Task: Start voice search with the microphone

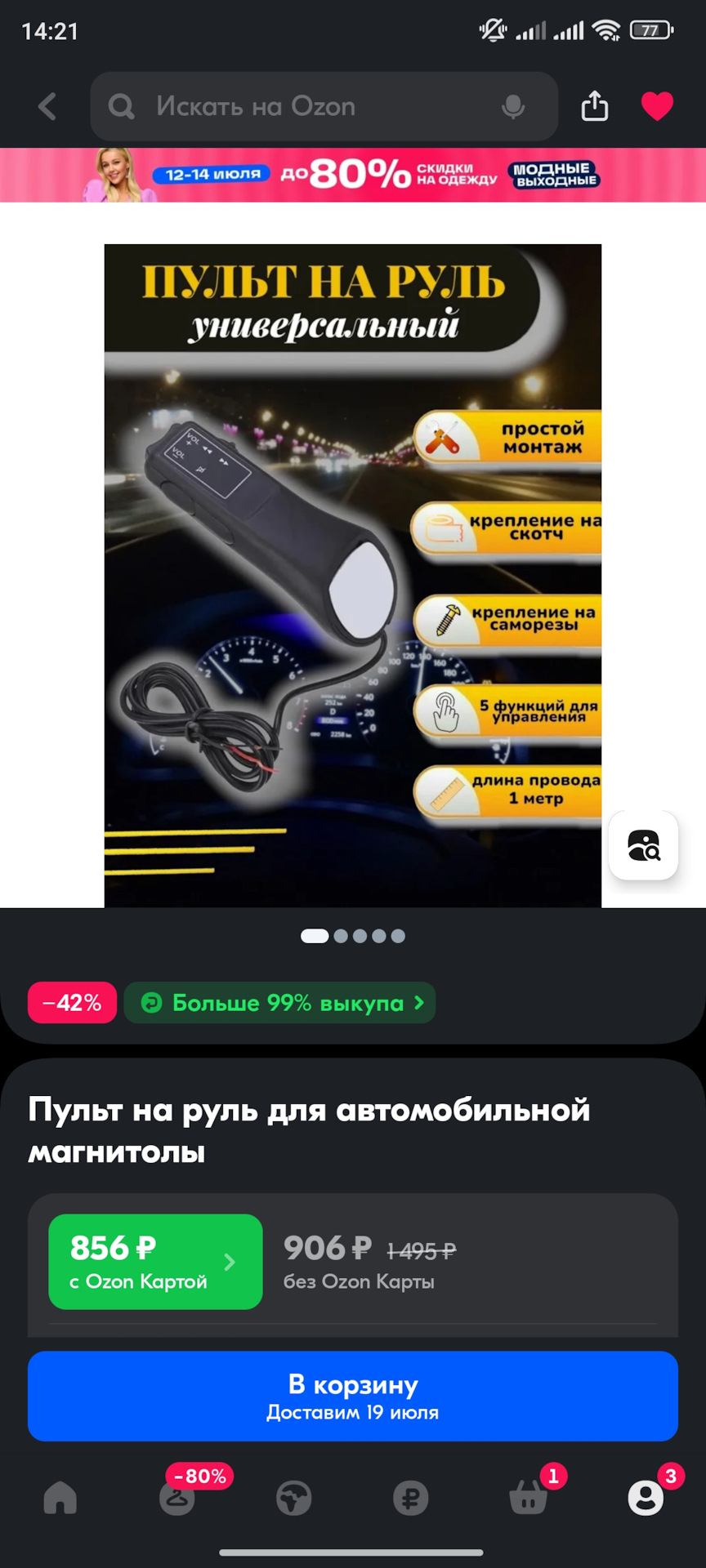Action: click(x=513, y=106)
